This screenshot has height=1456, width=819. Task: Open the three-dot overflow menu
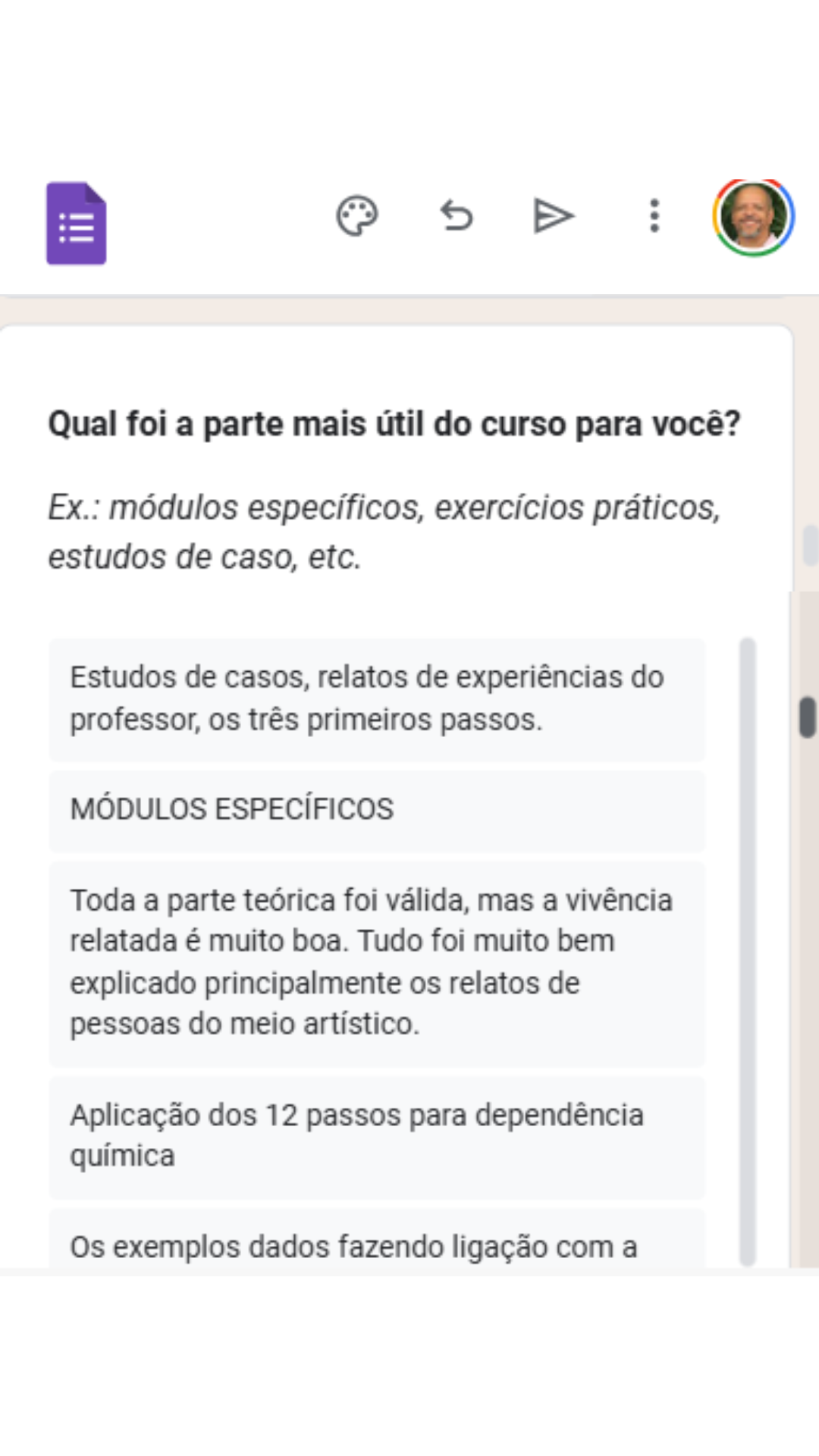click(654, 217)
